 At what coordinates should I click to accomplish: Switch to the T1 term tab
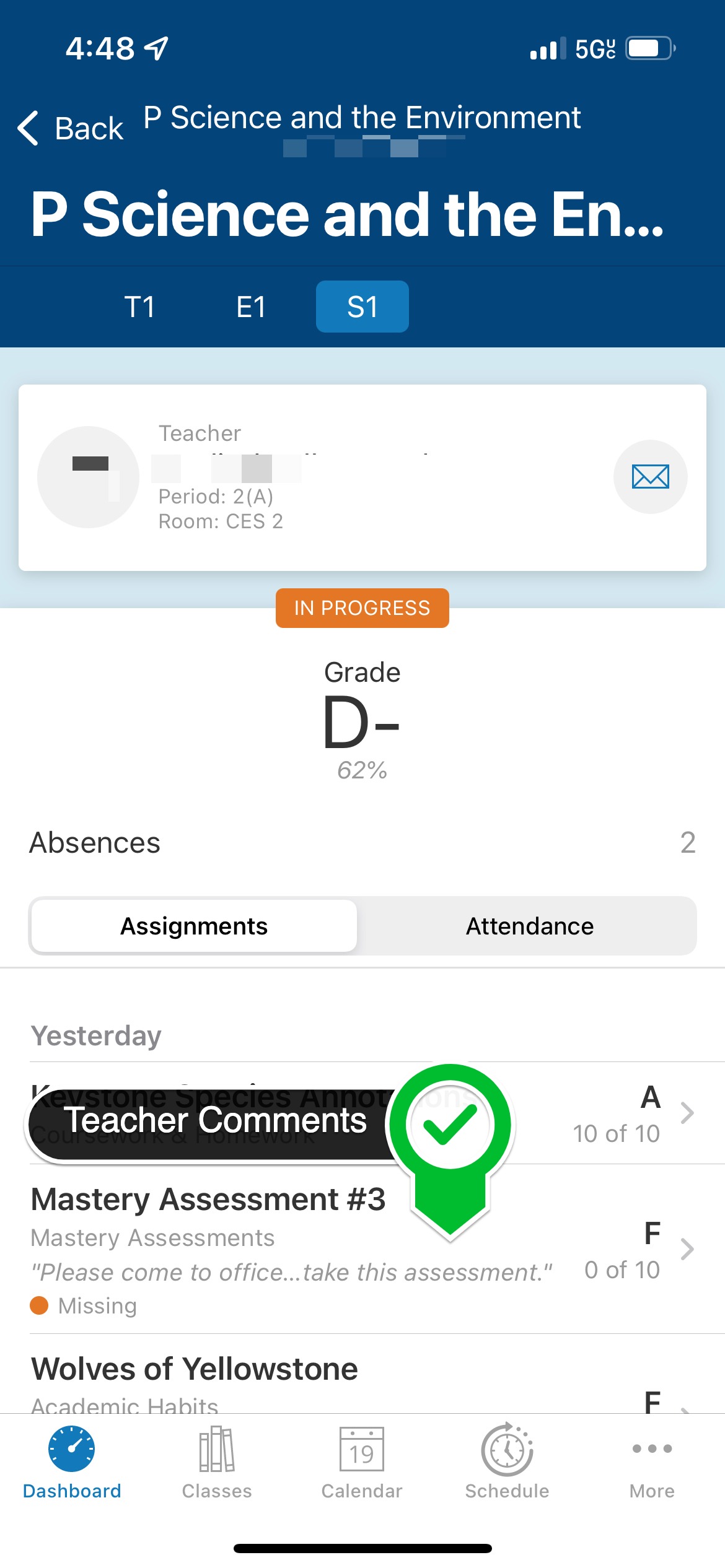coord(139,307)
